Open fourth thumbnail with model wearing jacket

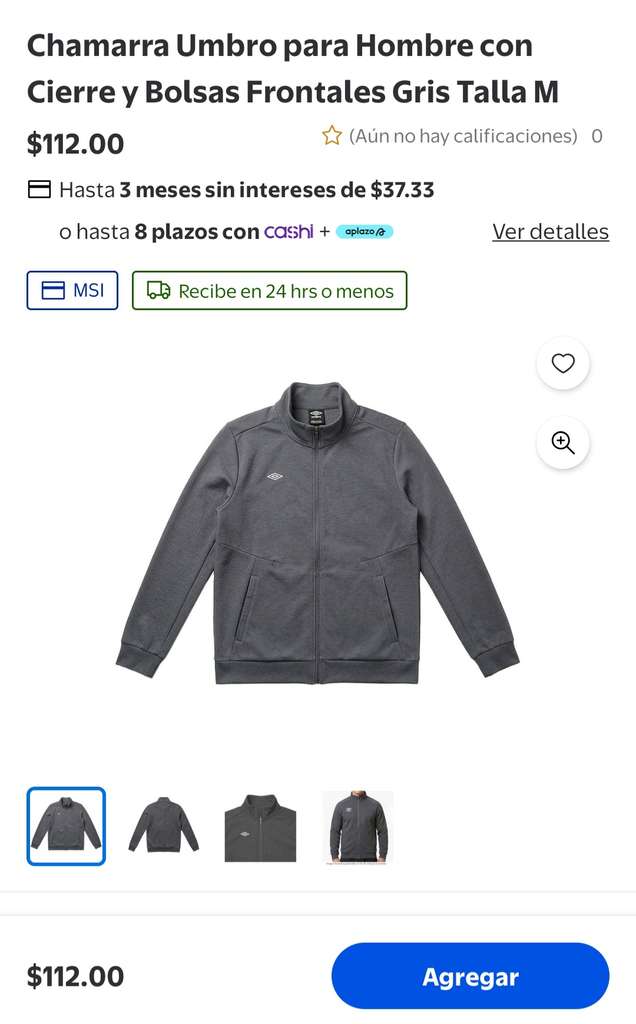tap(358, 826)
